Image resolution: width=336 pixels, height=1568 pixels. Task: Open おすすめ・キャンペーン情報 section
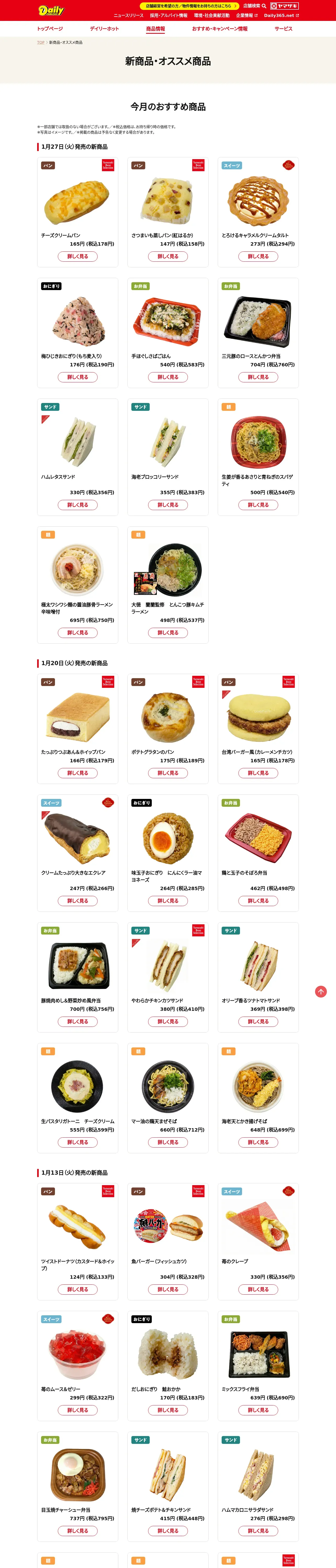(220, 28)
